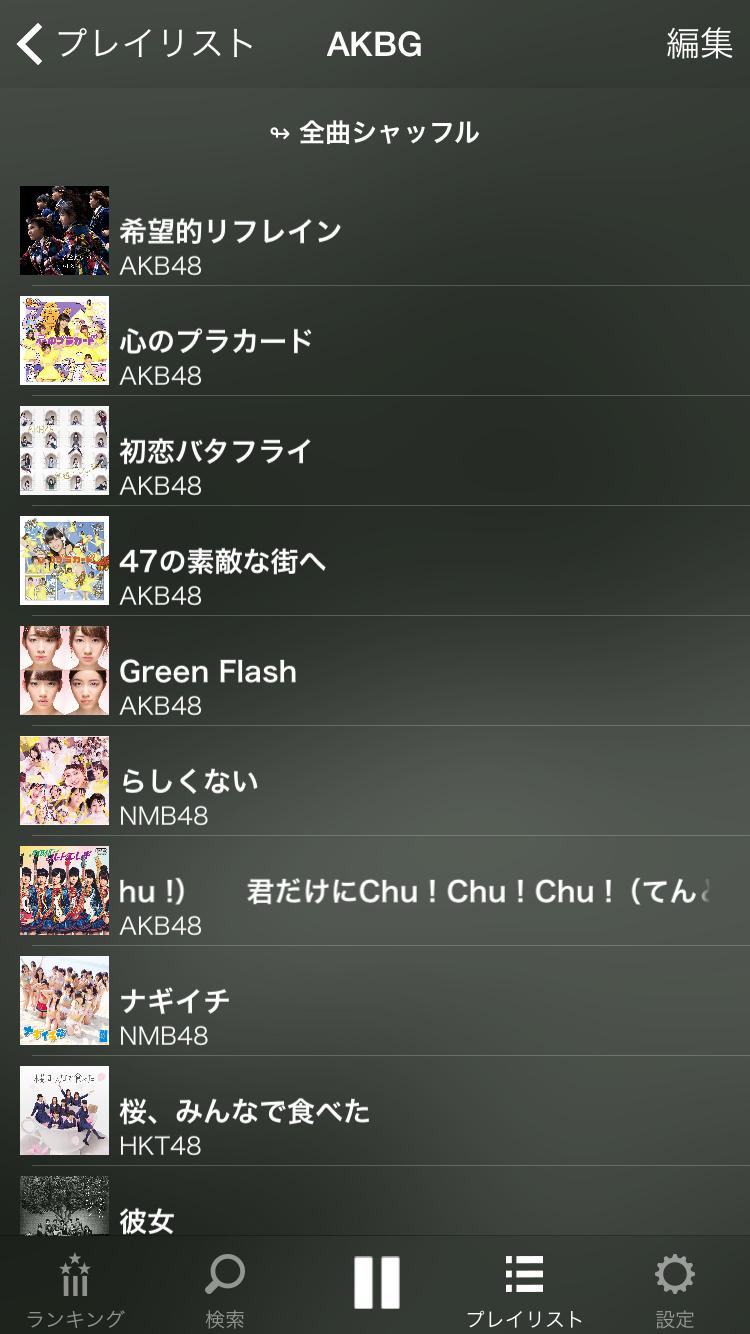Viewport: 750px width, 1334px height.
Task: Pause the current playback
Action: click(x=376, y=1284)
